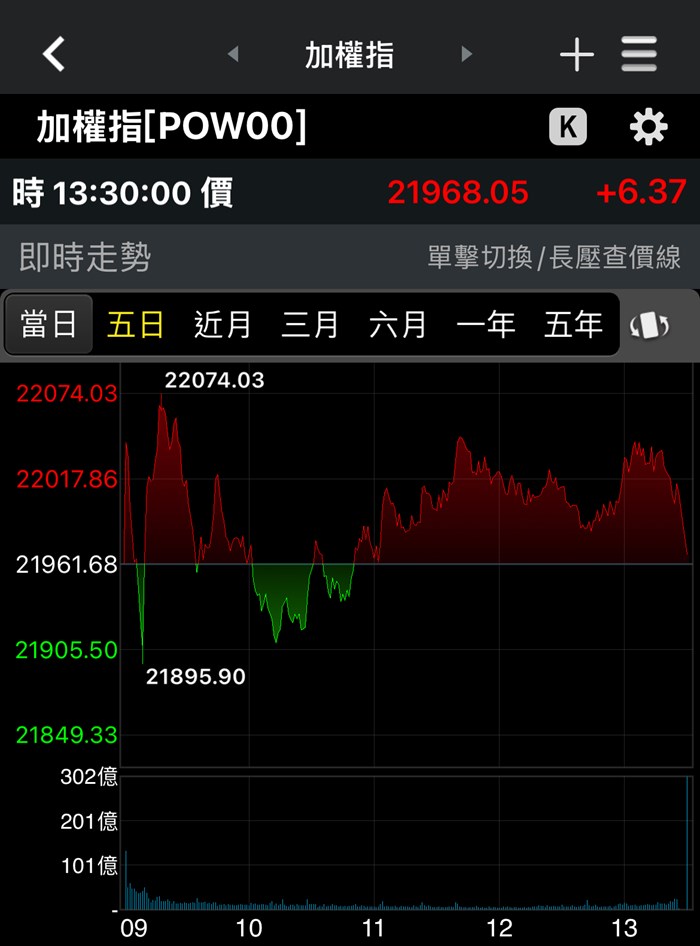The height and width of the screenshot is (946, 700).
Task: Open the hamburger menu
Action: click(x=639, y=54)
